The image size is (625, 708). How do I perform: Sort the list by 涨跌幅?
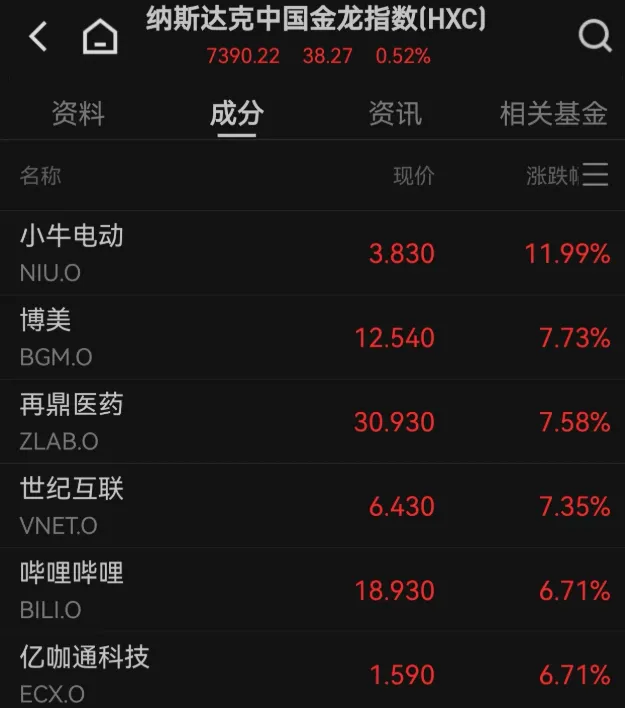click(x=551, y=176)
